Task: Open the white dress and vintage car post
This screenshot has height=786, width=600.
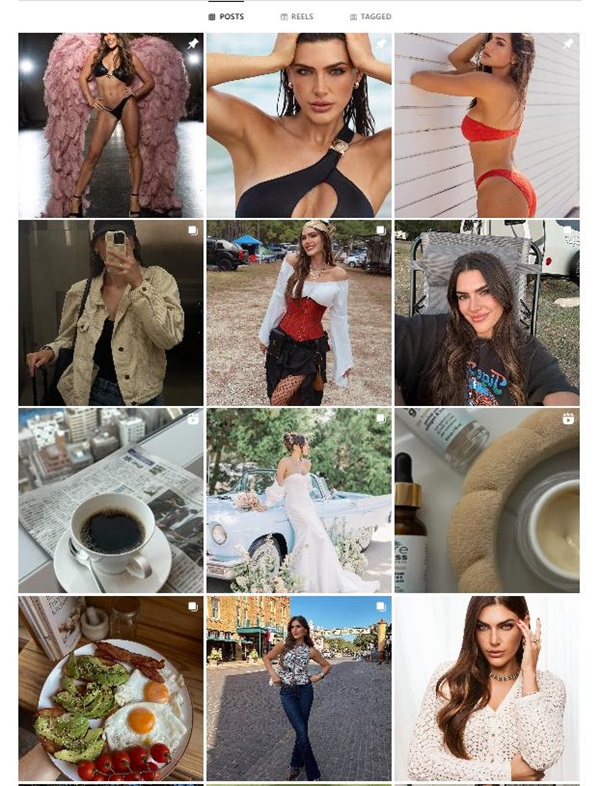Action: (x=298, y=500)
